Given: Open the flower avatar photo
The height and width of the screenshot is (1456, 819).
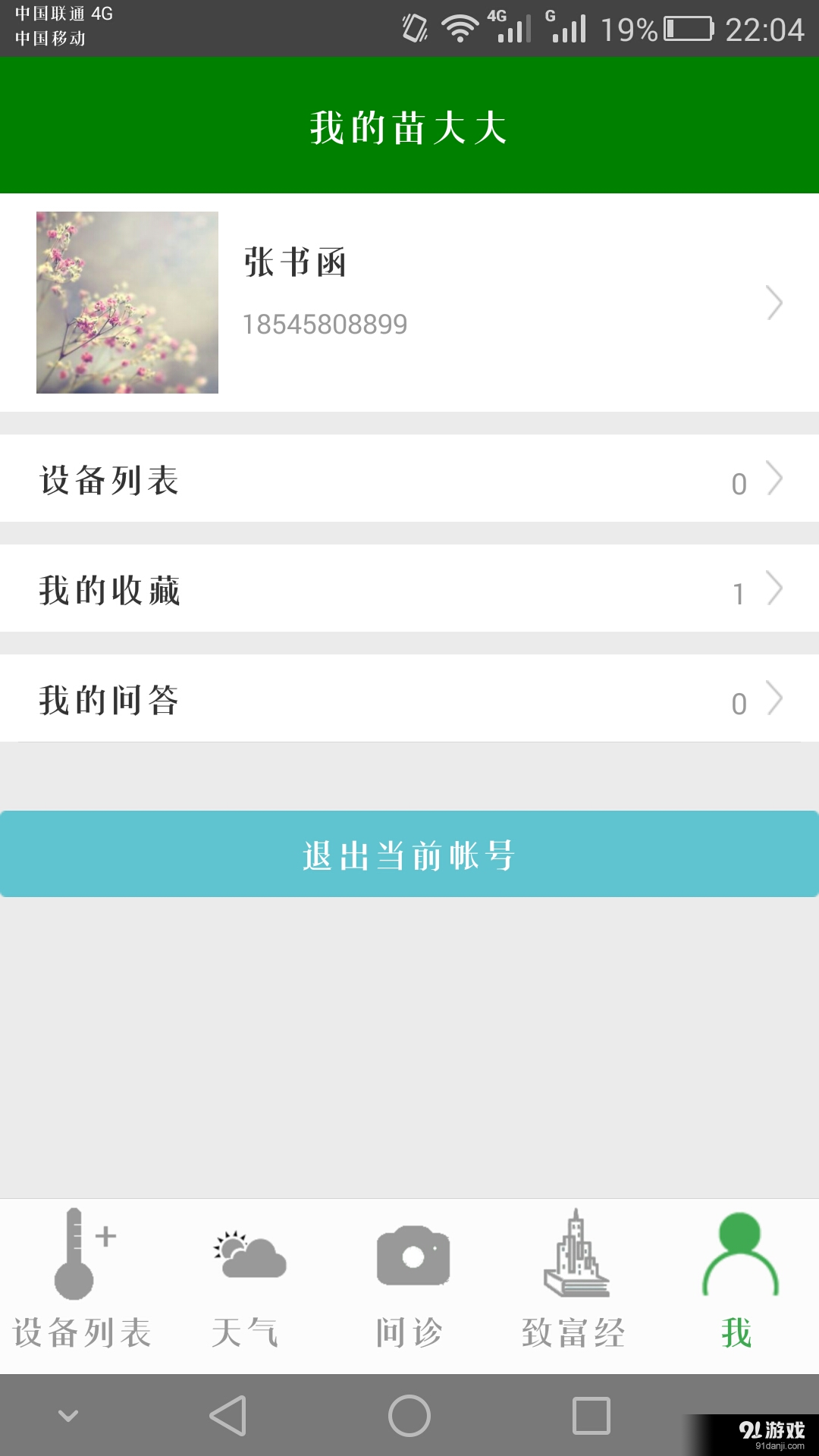Looking at the screenshot, I should click(127, 303).
